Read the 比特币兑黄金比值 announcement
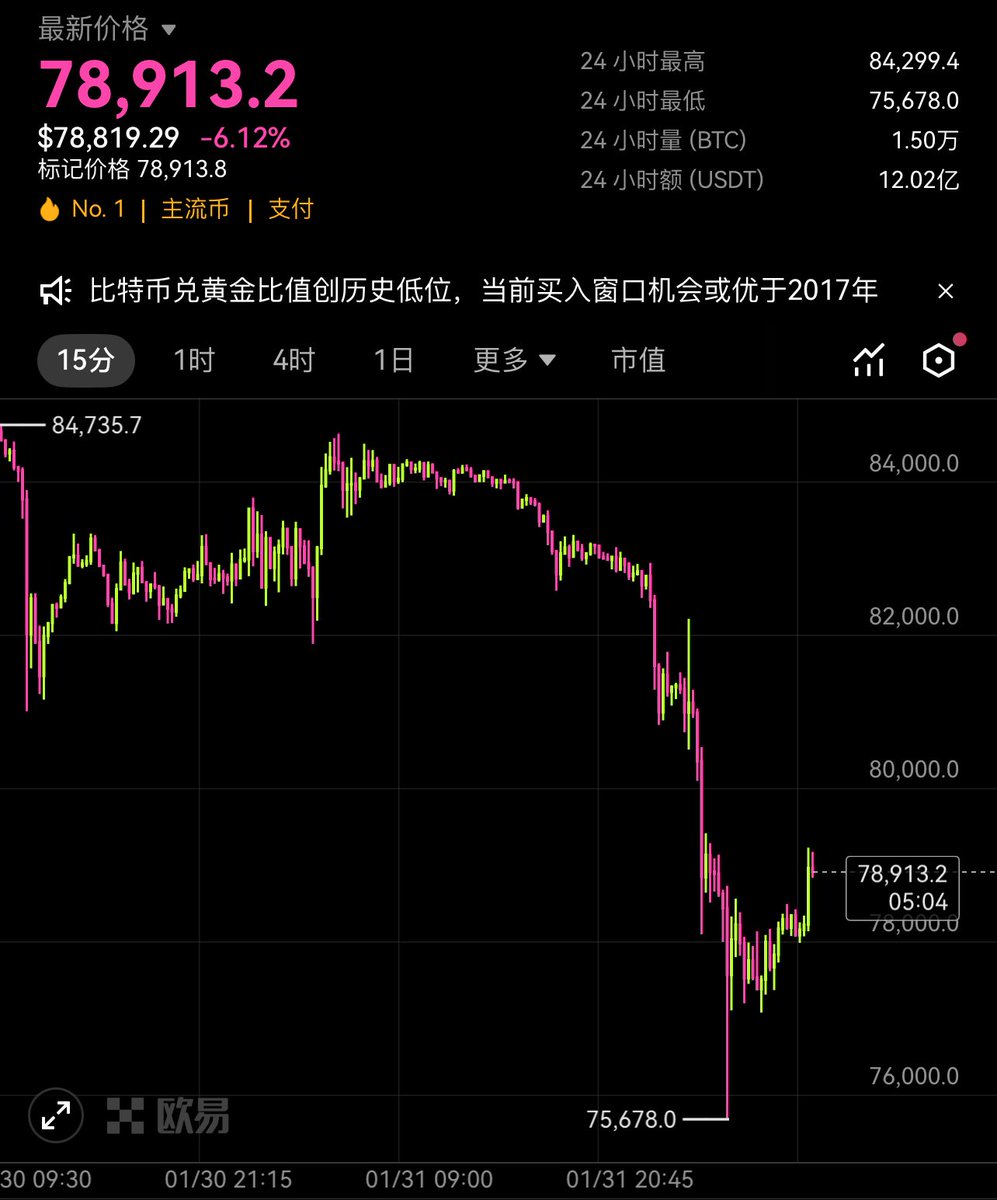 [483, 291]
